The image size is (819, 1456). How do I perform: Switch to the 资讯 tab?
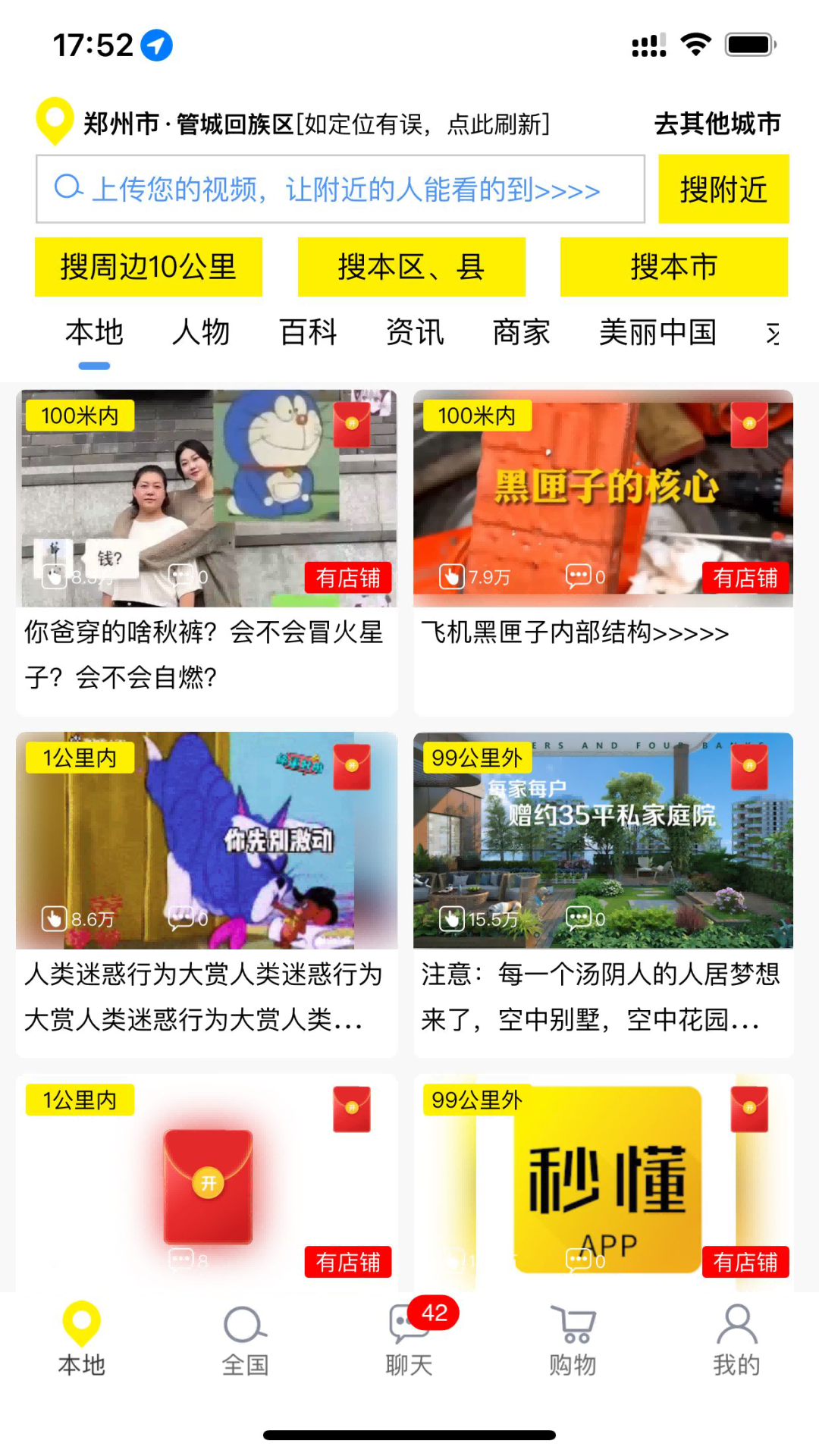coord(415,332)
